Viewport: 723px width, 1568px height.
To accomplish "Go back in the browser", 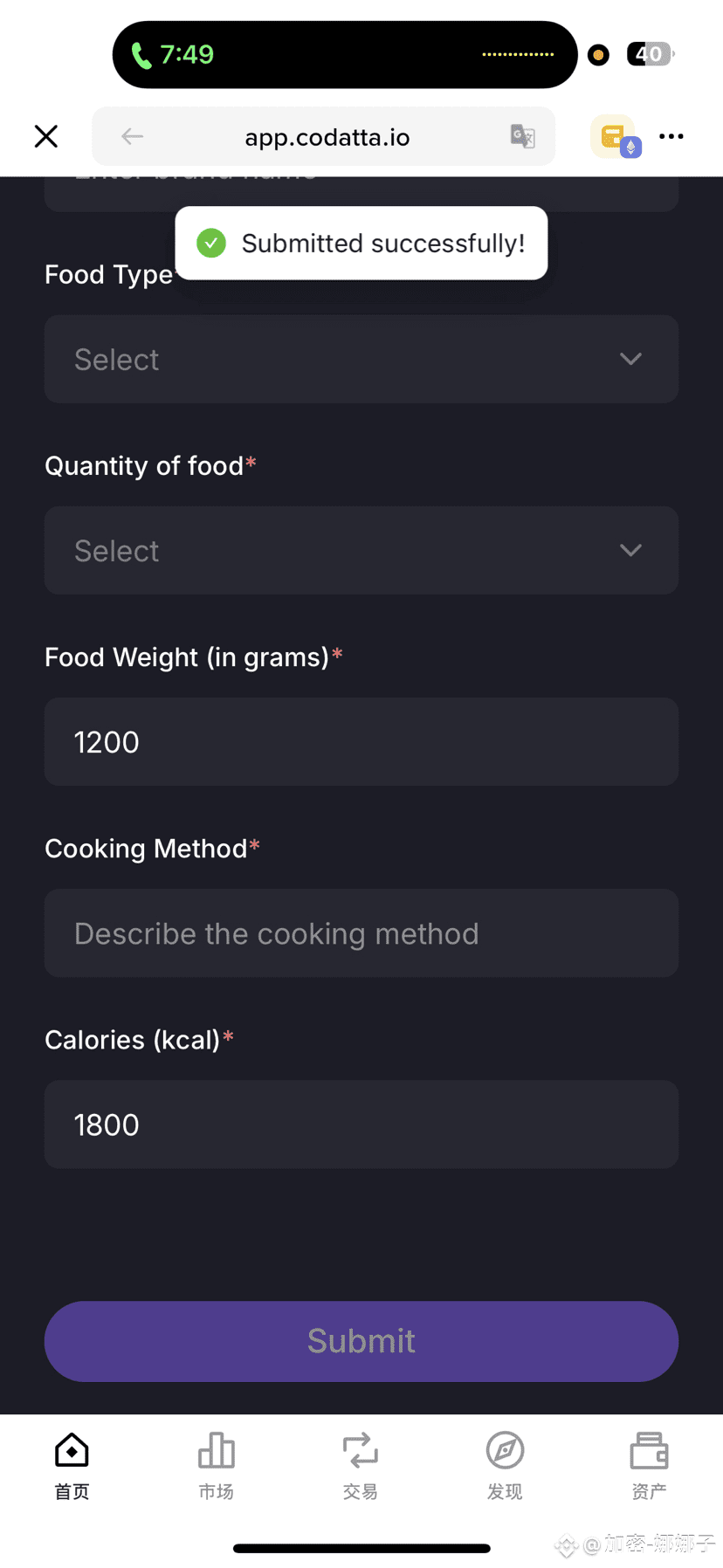I will coord(132,136).
